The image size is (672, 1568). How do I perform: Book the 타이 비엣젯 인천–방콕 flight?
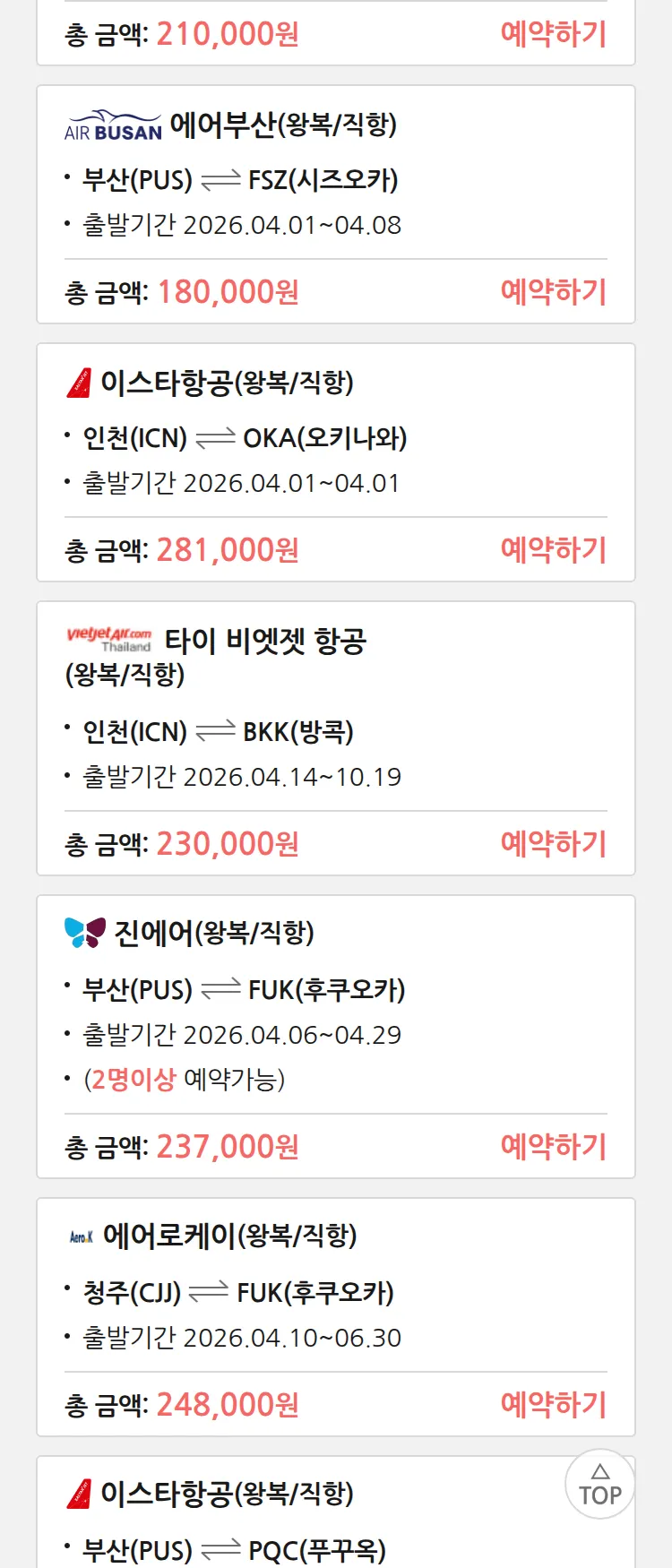[x=553, y=844]
